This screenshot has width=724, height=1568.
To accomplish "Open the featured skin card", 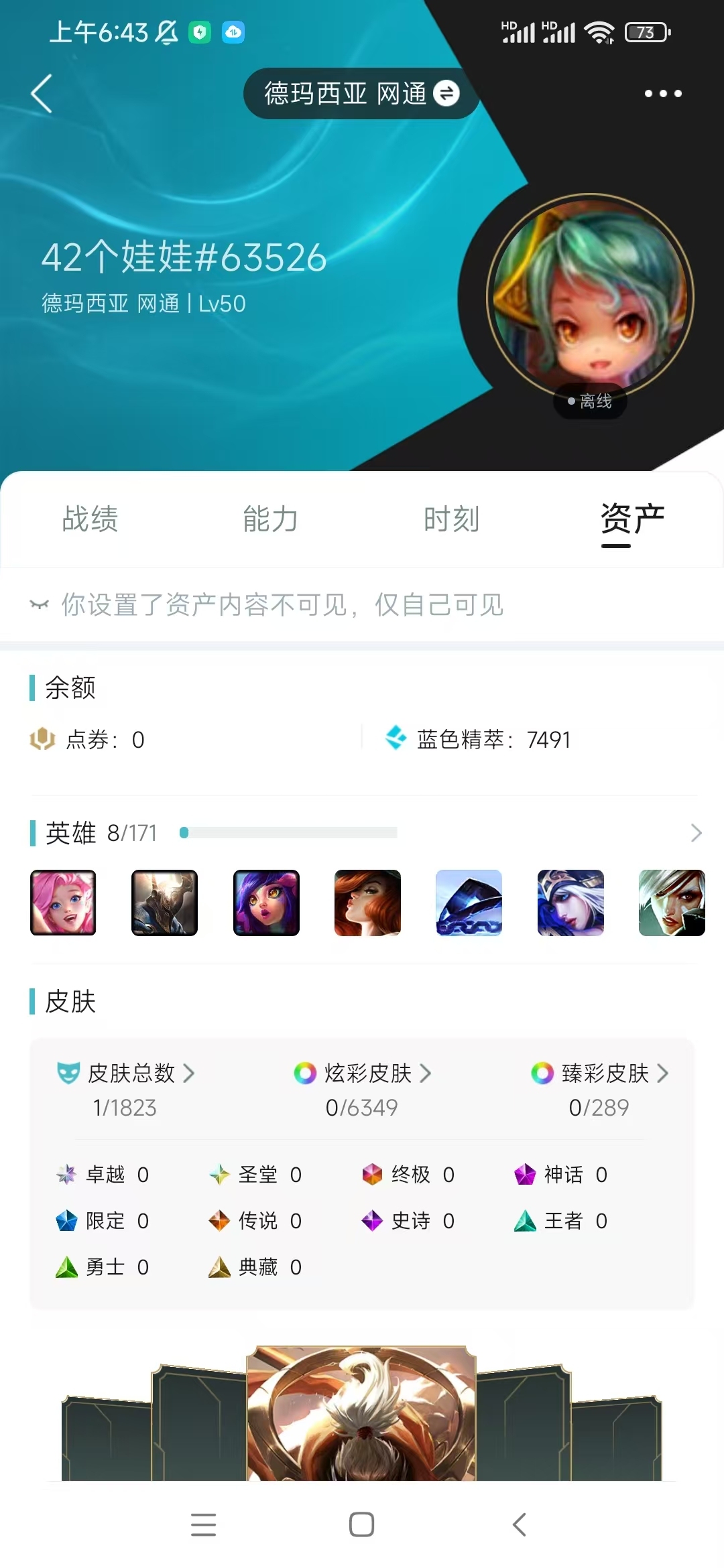I will pyautogui.click(x=361, y=1414).
